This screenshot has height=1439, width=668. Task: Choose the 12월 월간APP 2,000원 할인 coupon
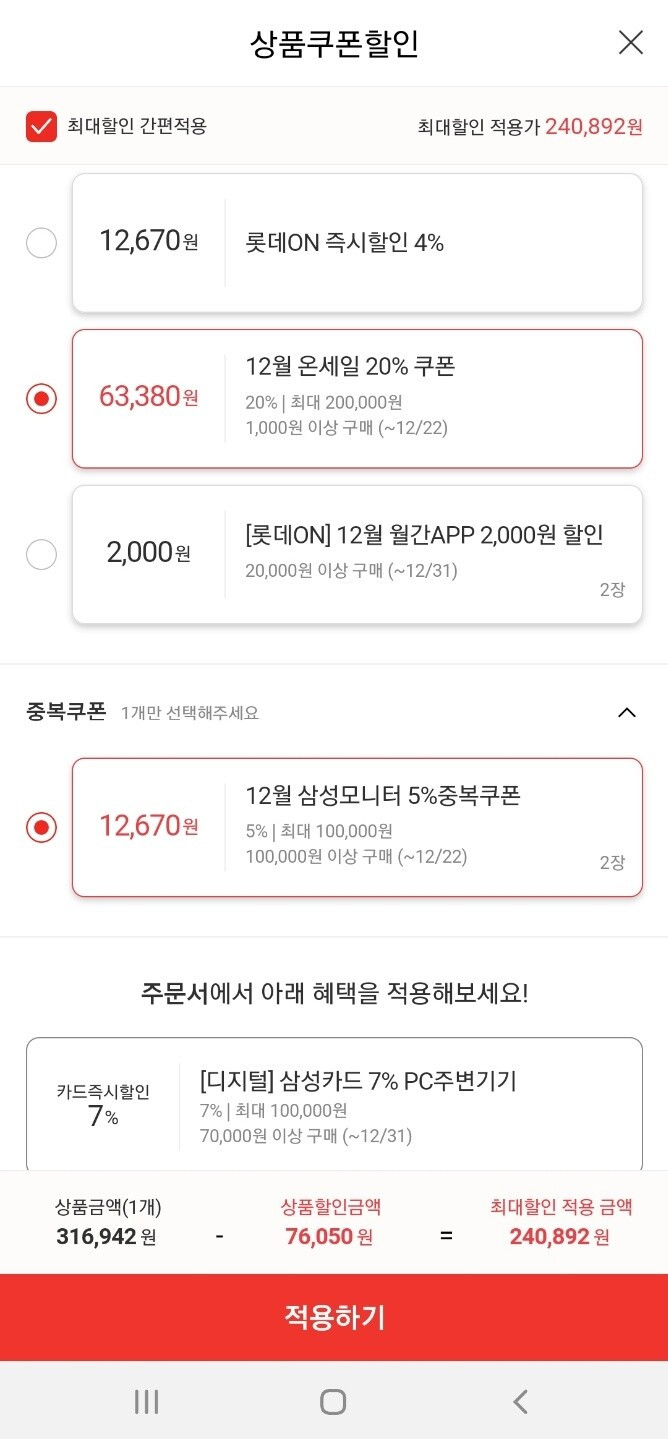click(41, 554)
